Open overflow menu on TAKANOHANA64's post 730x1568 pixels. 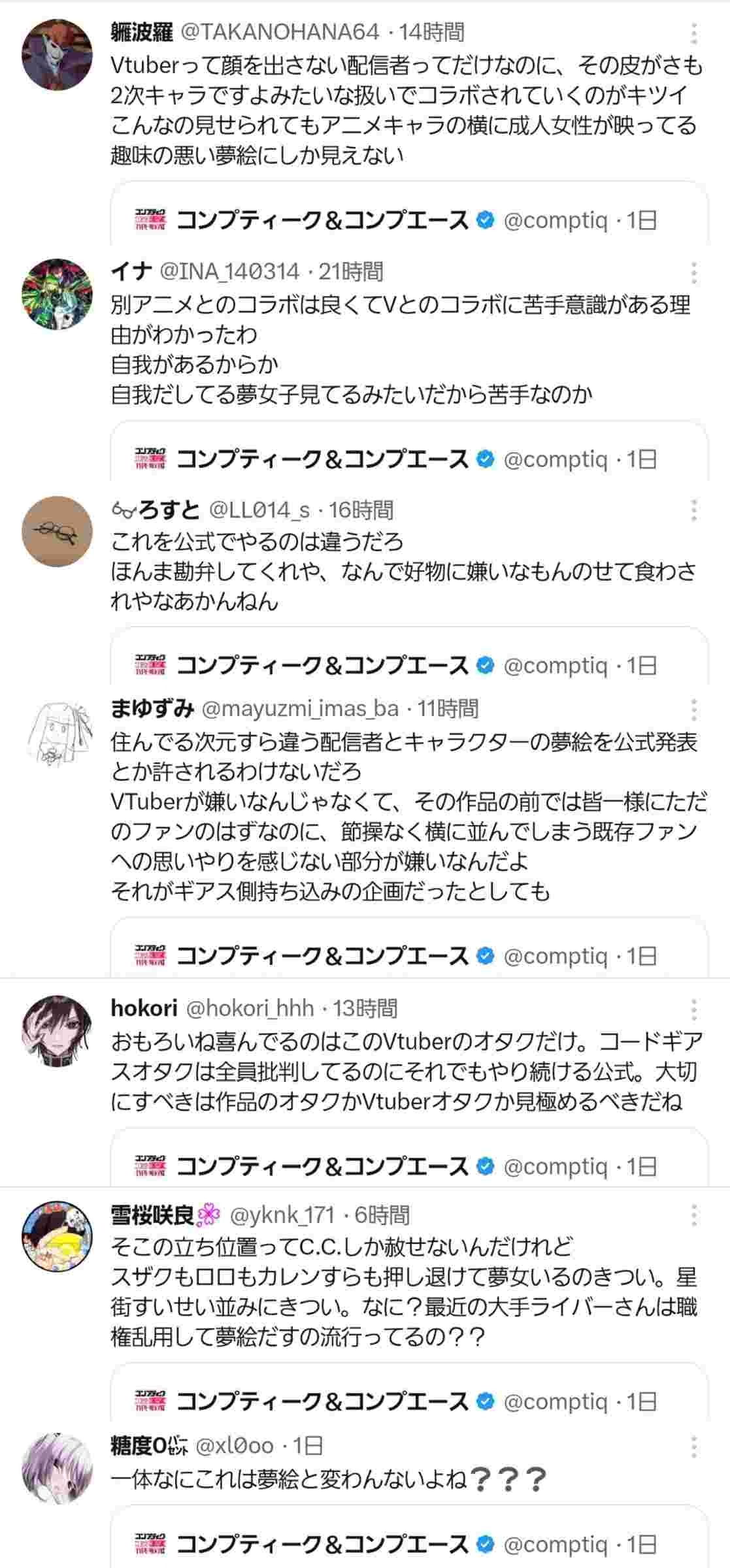[693, 33]
